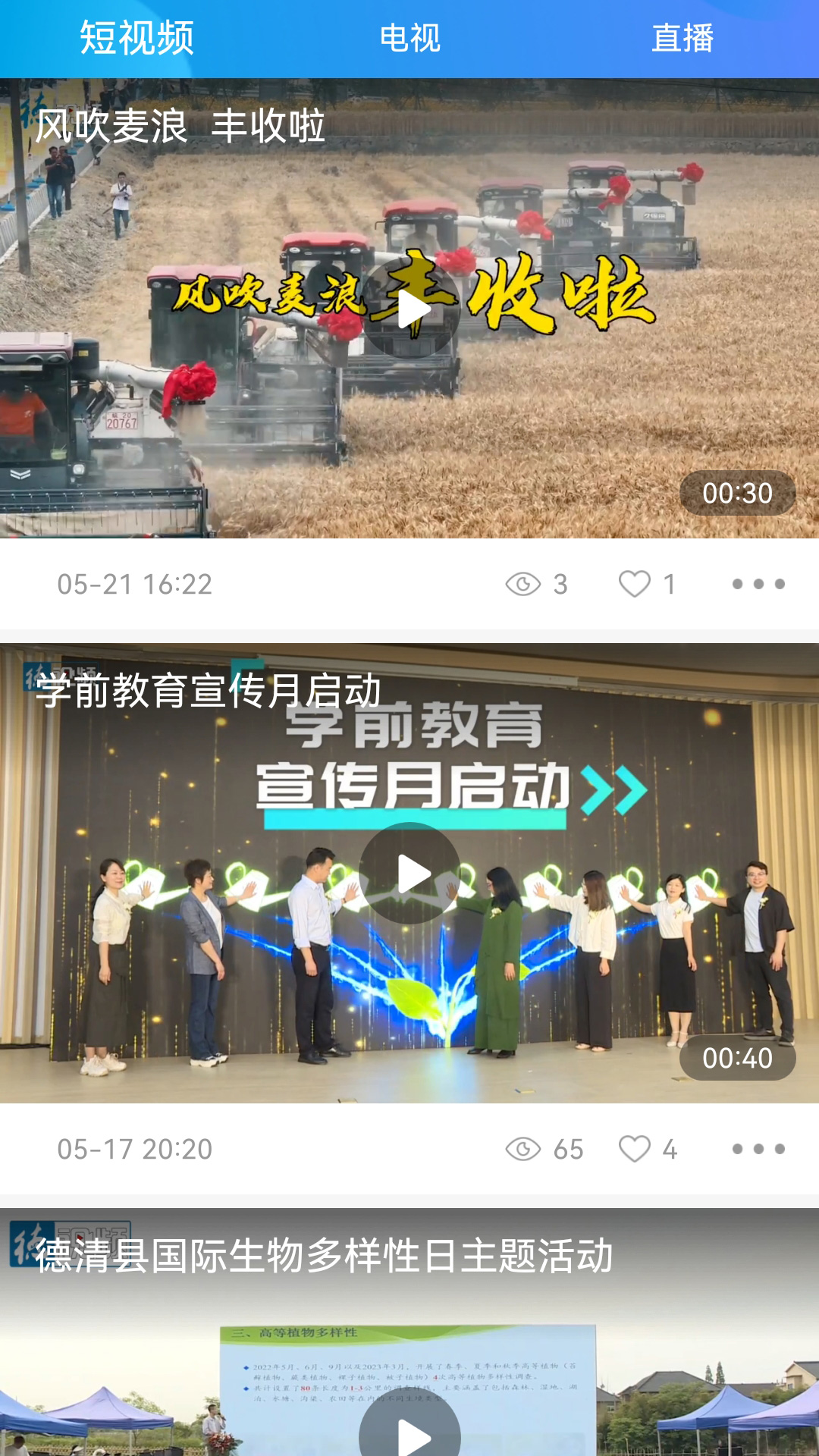Open the video titled 风吹麦浪 丰收啦

click(x=180, y=127)
